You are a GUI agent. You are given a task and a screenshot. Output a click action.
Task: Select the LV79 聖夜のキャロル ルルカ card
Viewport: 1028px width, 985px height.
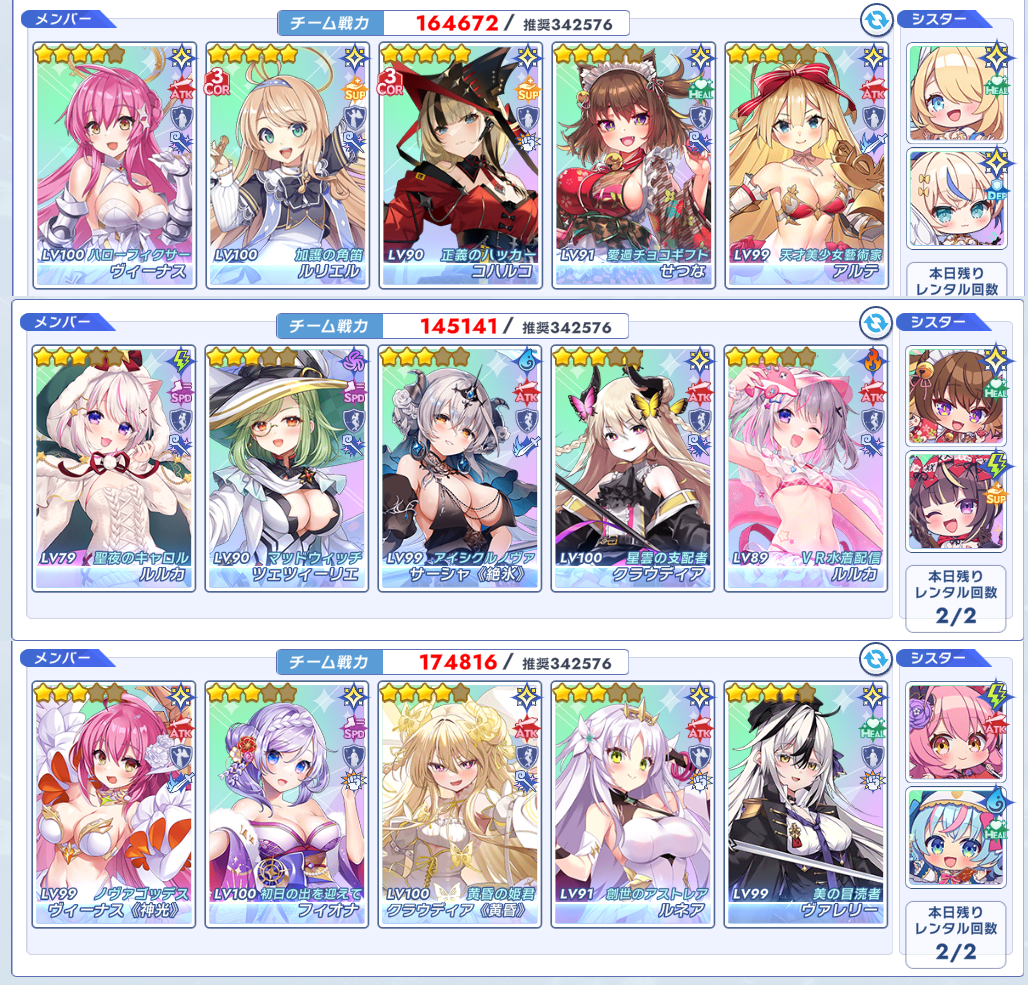pyautogui.click(x=115, y=468)
